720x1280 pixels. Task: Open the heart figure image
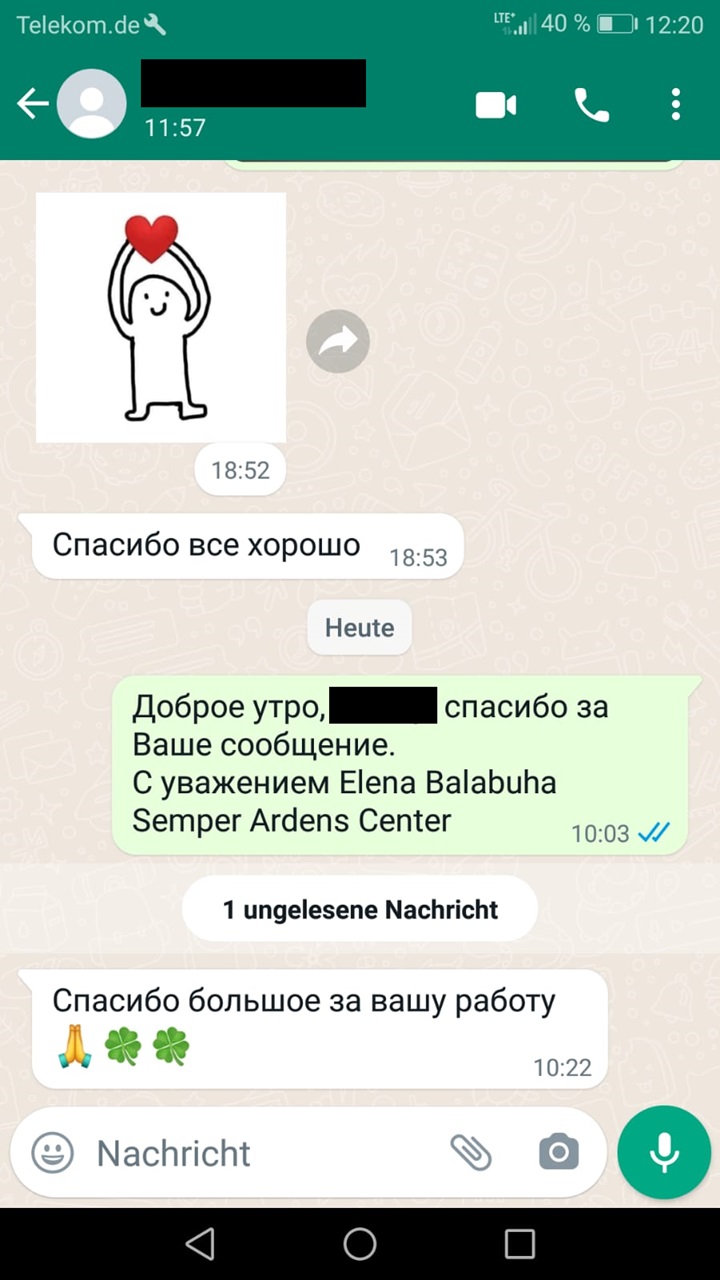coord(161,317)
